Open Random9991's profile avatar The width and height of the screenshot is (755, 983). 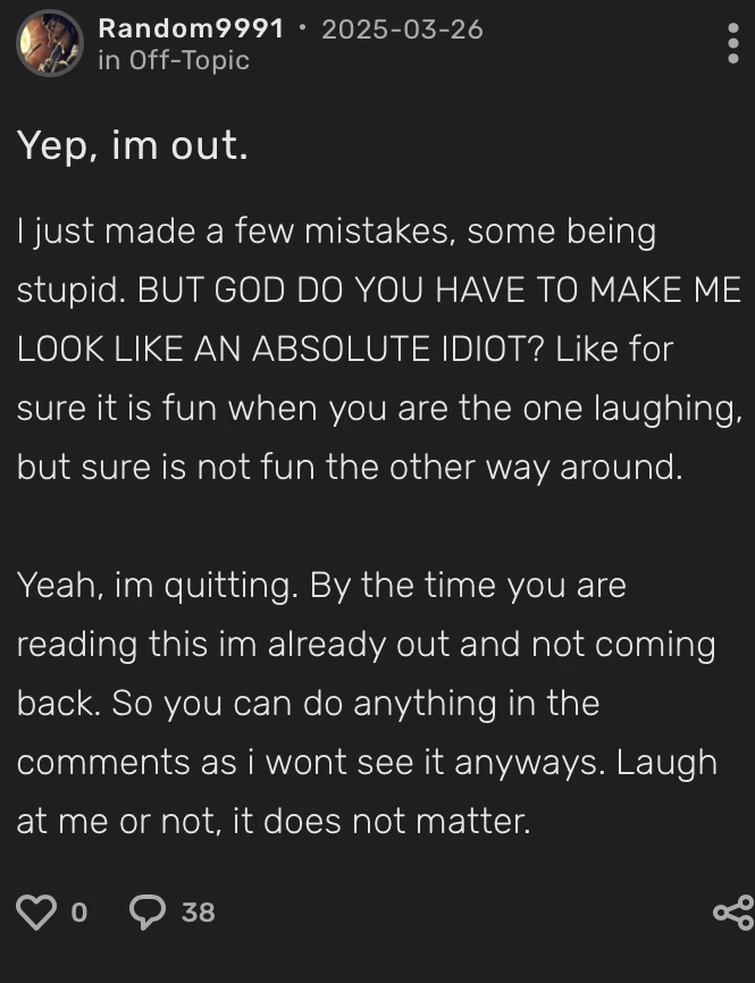coord(51,43)
